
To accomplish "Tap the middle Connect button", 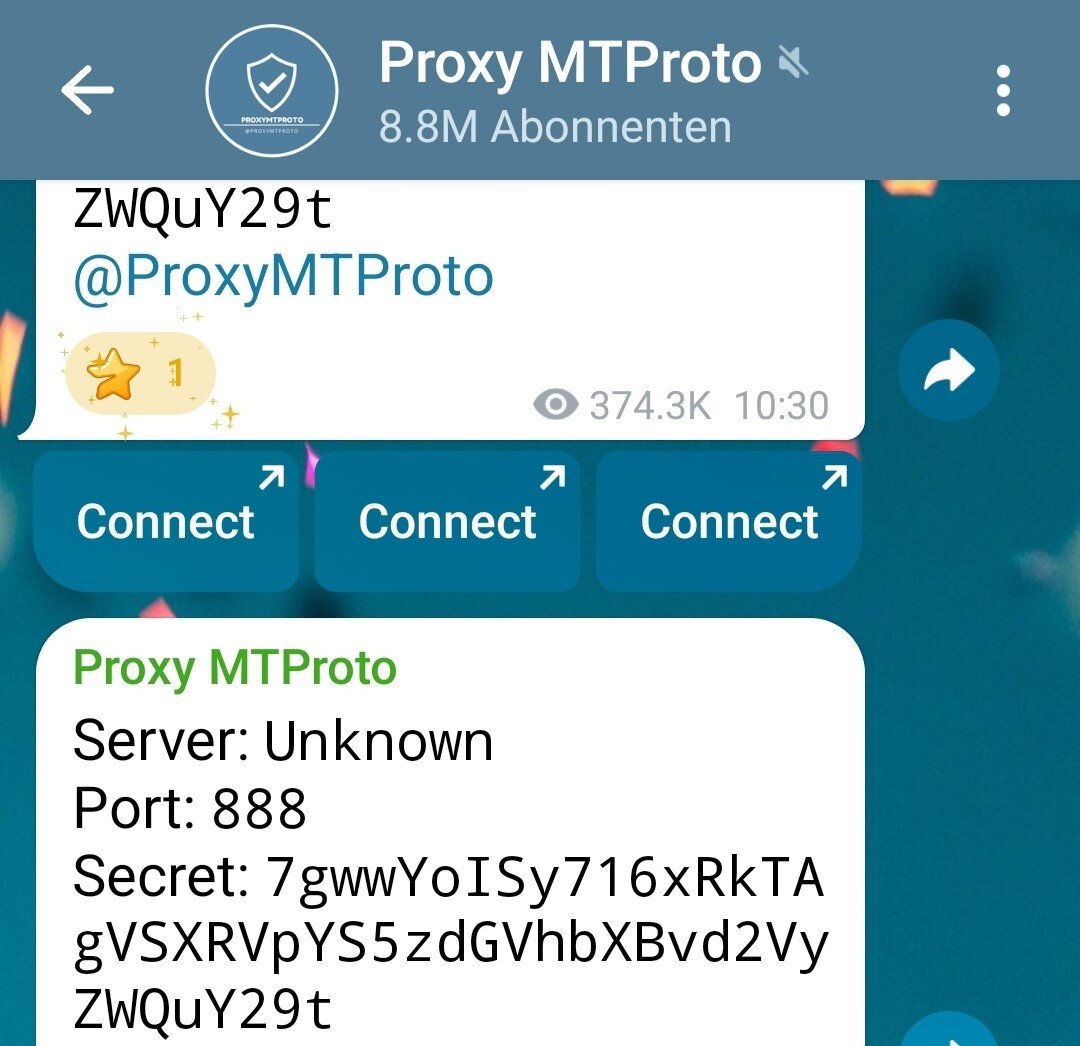I will tap(447, 521).
